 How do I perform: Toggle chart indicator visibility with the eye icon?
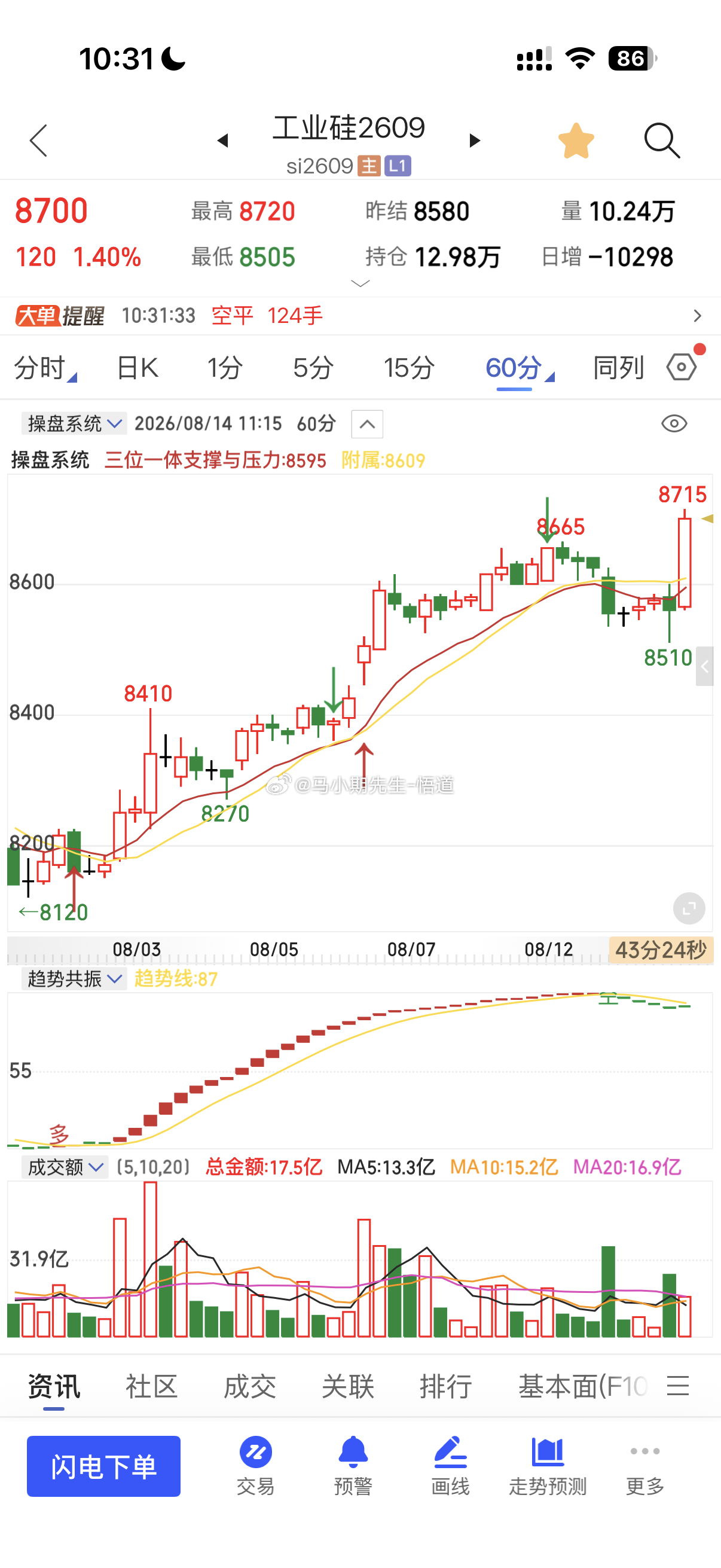tap(674, 423)
